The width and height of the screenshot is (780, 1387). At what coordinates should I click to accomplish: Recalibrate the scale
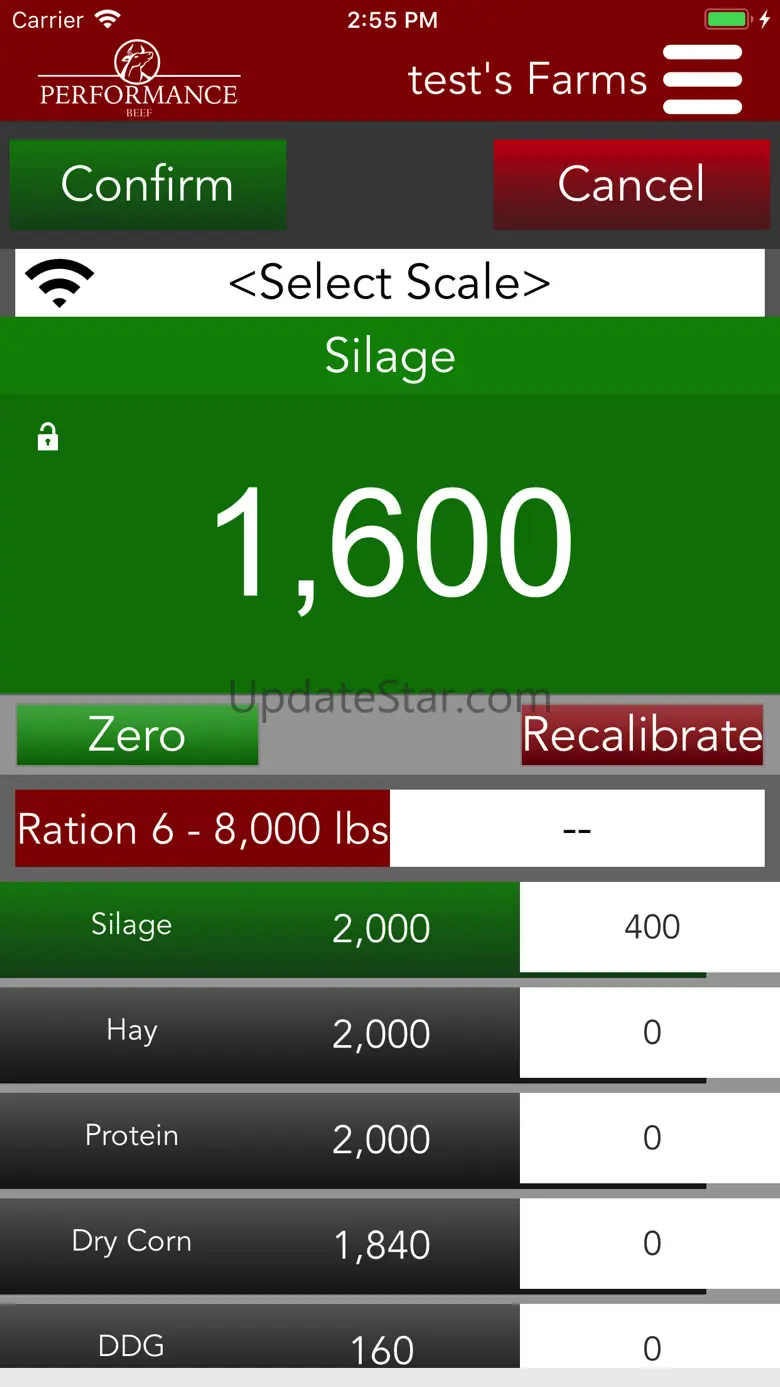pyautogui.click(x=642, y=735)
